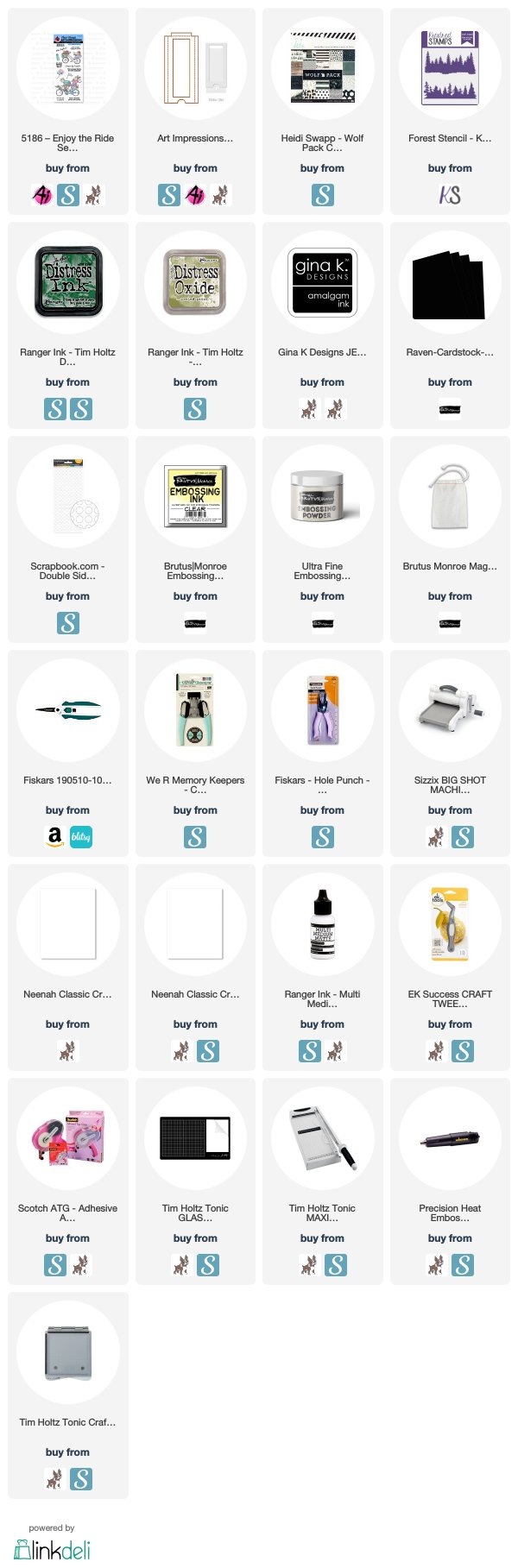518x1568 pixels.
Task: Open the Ranger Ink Multi Medium product
Action: point(322,923)
